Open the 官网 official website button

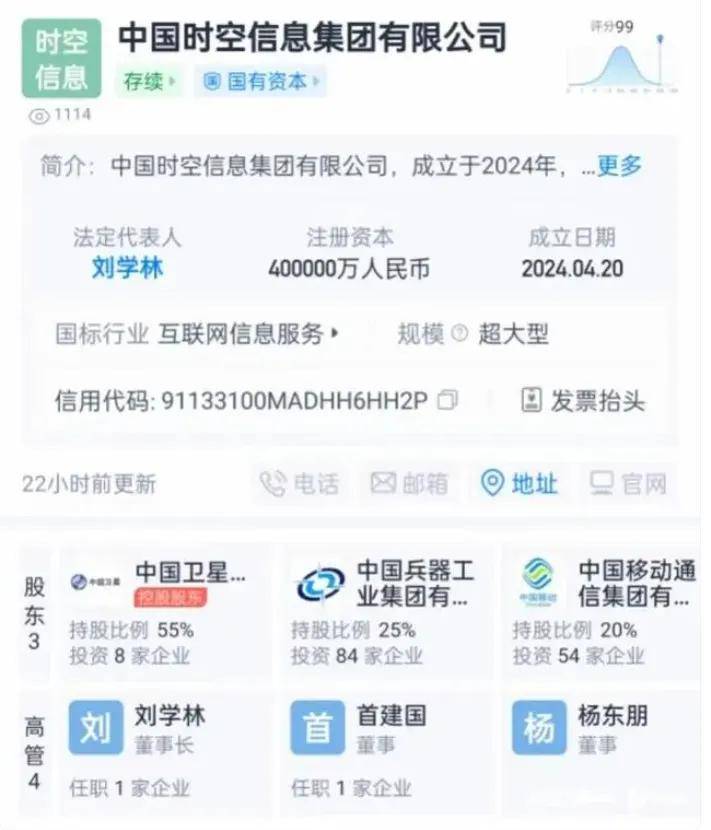click(x=628, y=484)
